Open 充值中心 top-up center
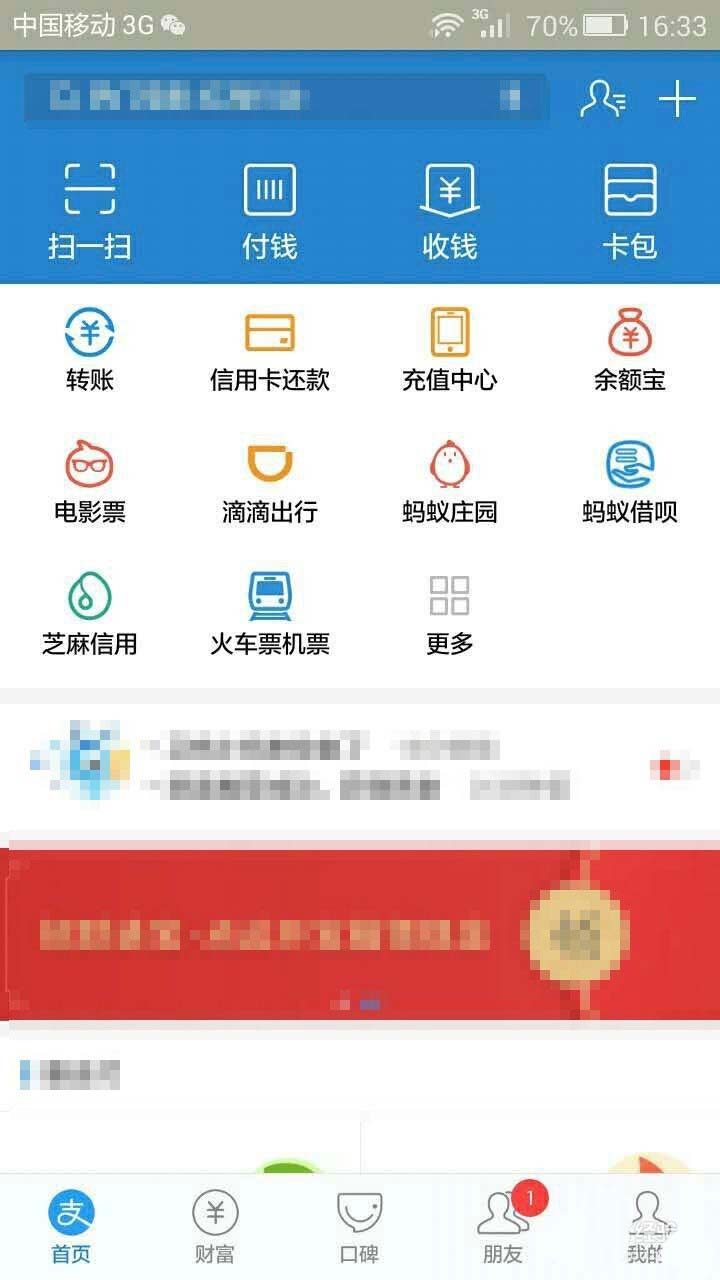This screenshot has height=1280, width=720. pyautogui.click(x=450, y=350)
